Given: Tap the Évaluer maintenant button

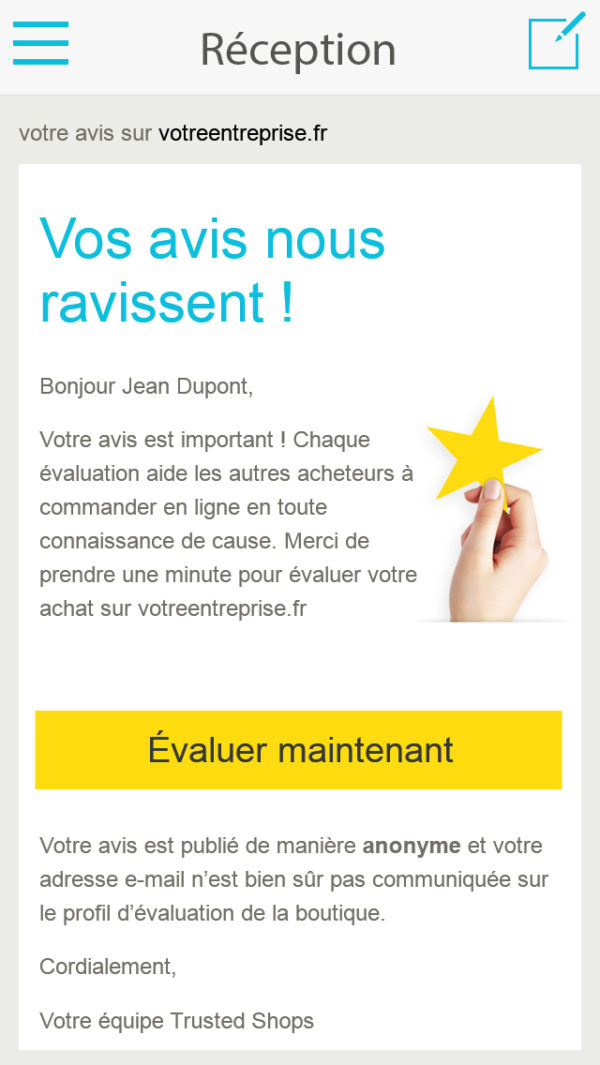Looking at the screenshot, I should tap(299, 750).
